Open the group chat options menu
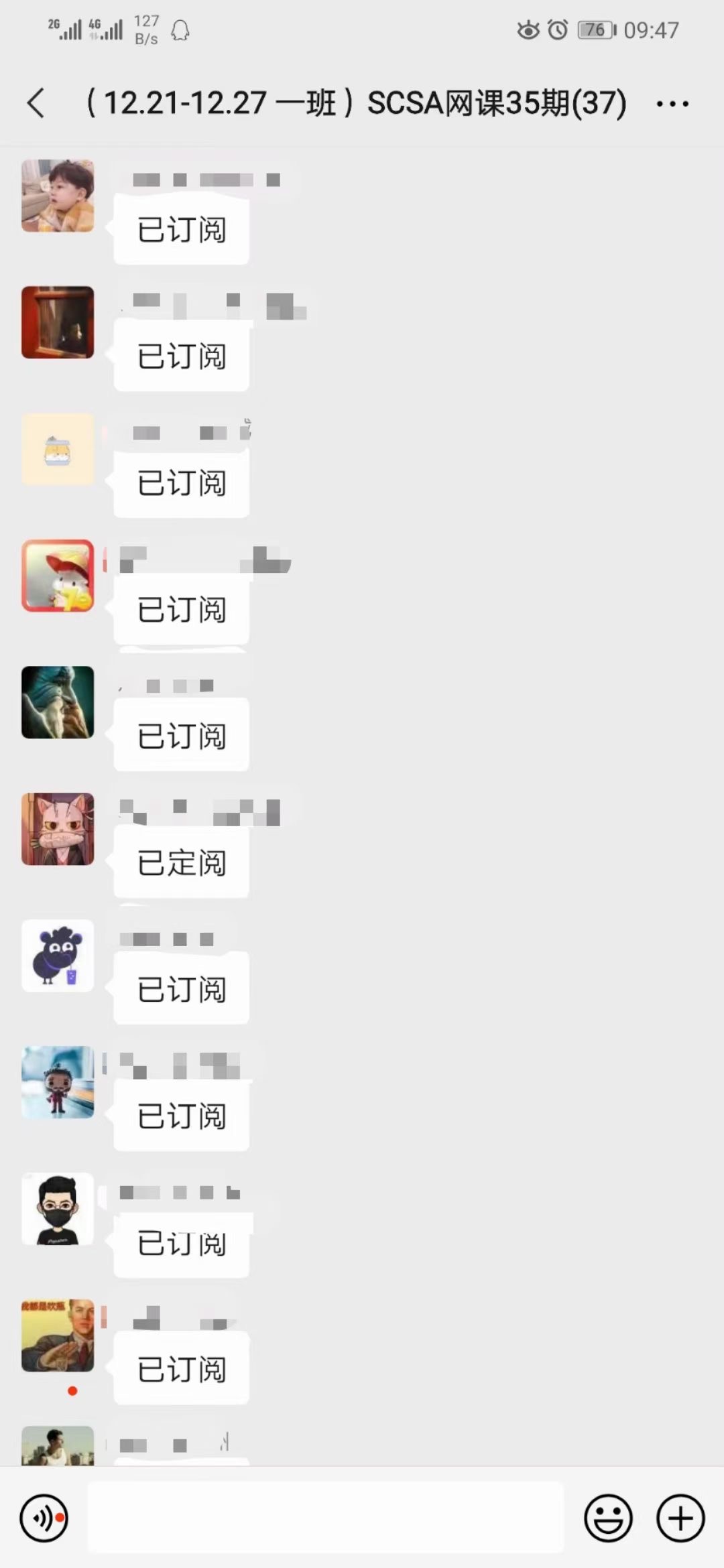The image size is (724, 1568). coord(672,104)
